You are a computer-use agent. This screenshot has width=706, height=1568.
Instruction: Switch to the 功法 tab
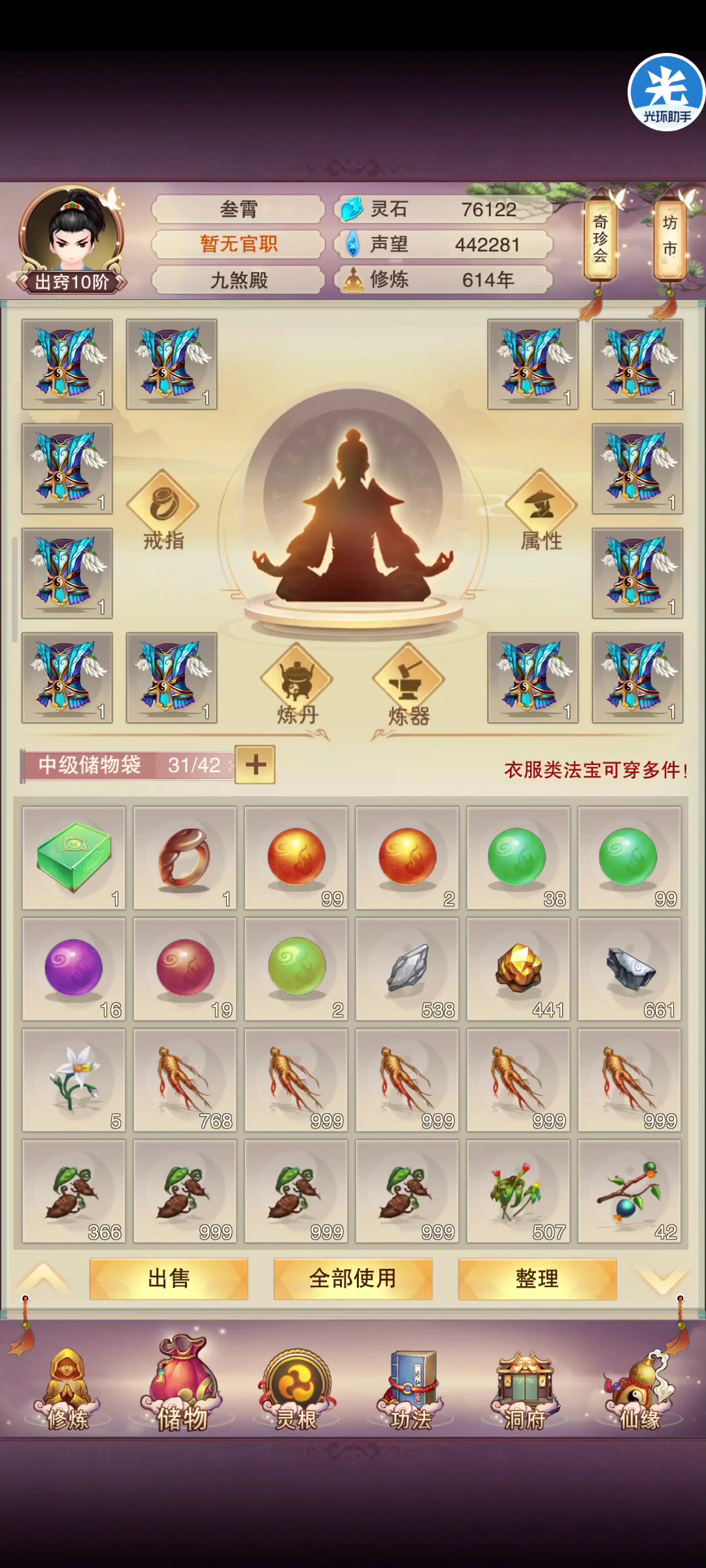[411, 1389]
